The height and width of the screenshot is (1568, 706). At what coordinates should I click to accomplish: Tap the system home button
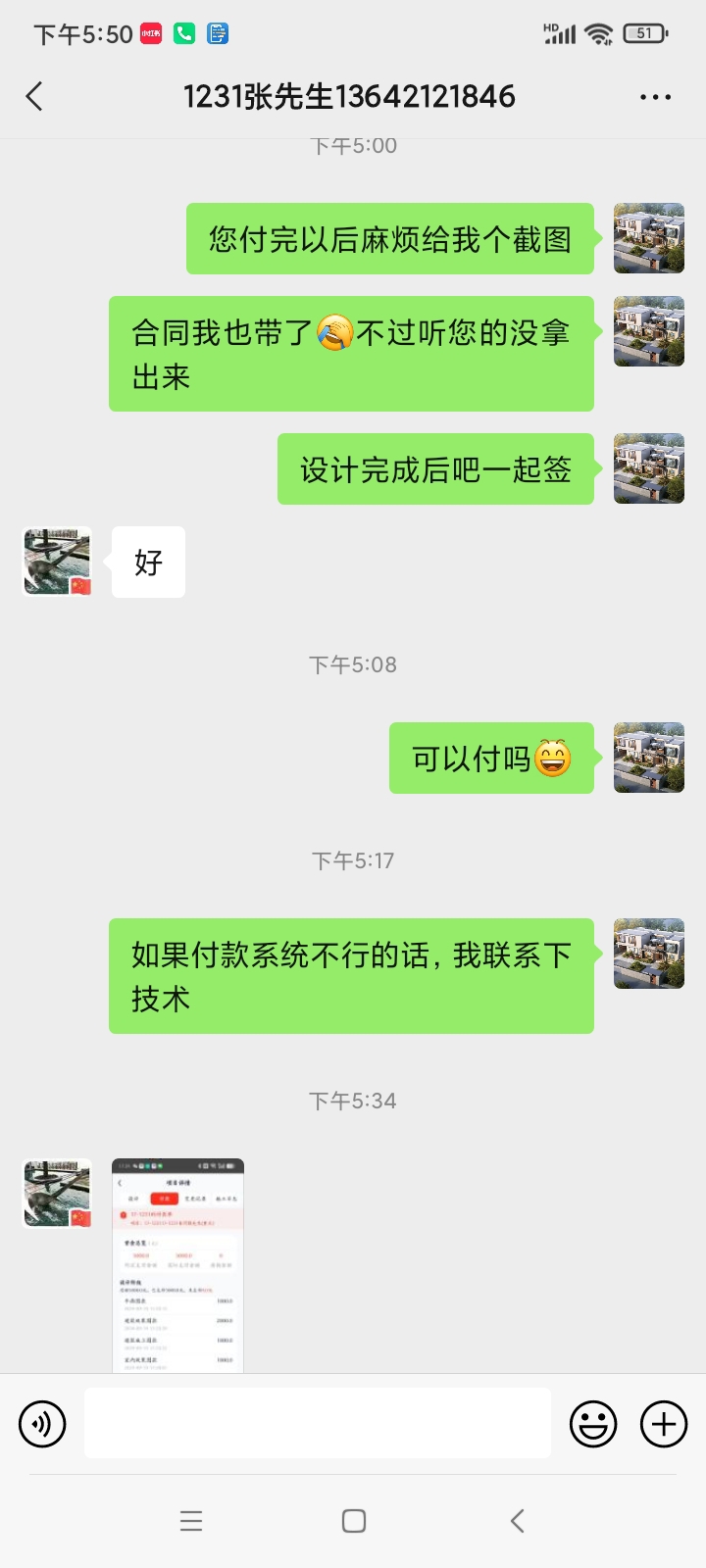354,1521
